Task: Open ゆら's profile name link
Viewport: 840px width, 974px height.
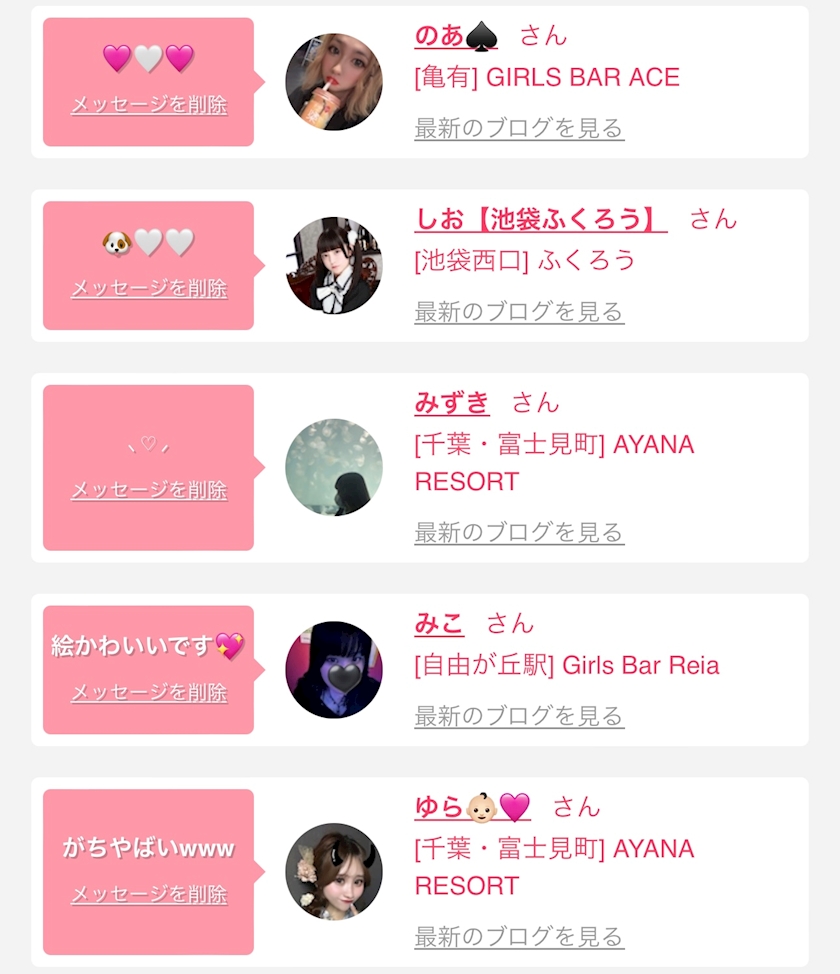Action: pyautogui.click(x=472, y=807)
